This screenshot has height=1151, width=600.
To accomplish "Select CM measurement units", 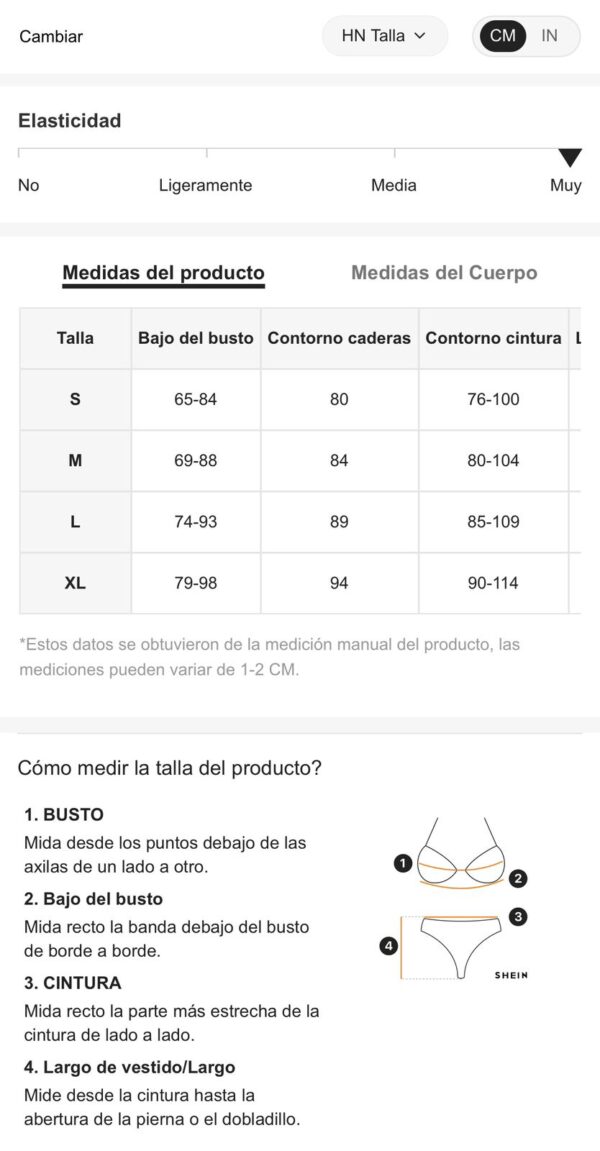I will click(x=502, y=35).
